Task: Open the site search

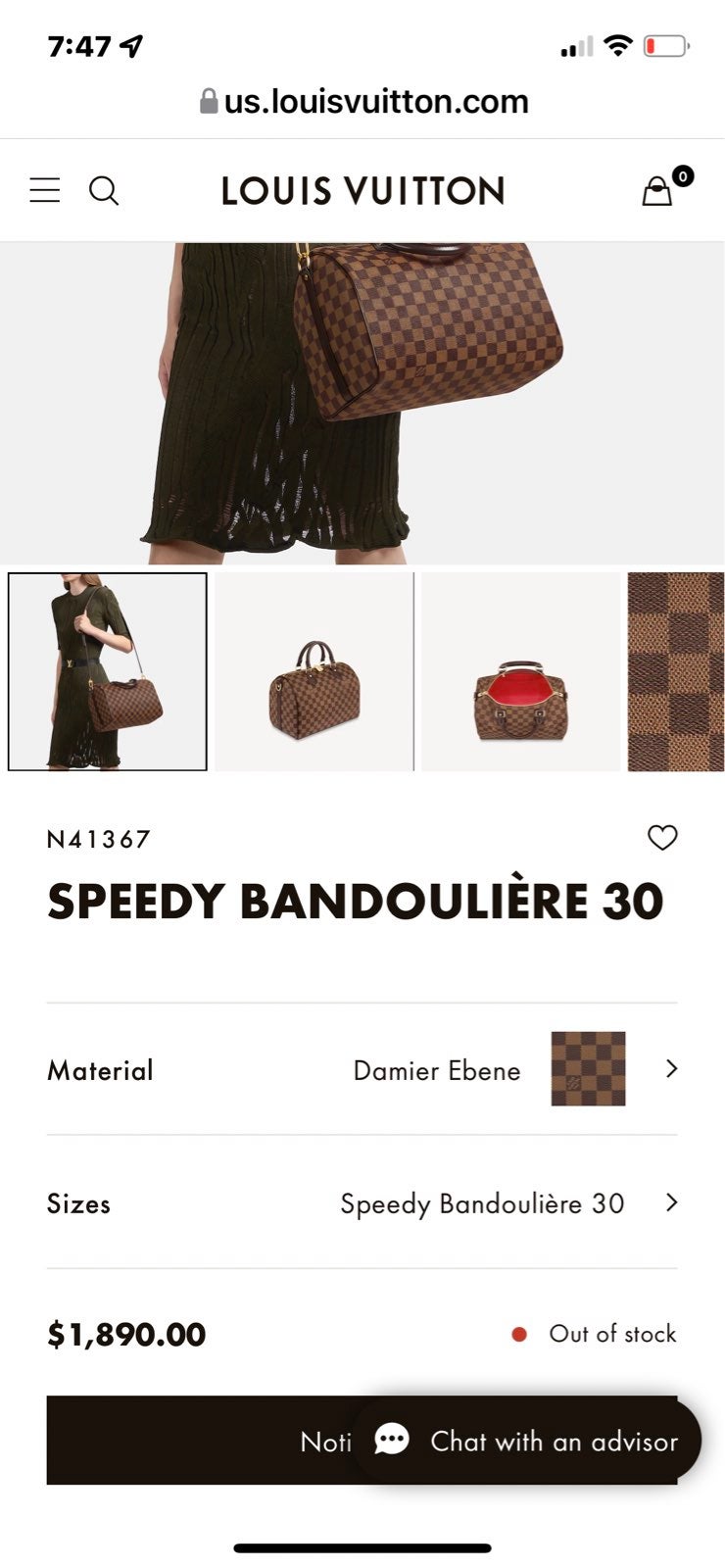Action: point(104,190)
